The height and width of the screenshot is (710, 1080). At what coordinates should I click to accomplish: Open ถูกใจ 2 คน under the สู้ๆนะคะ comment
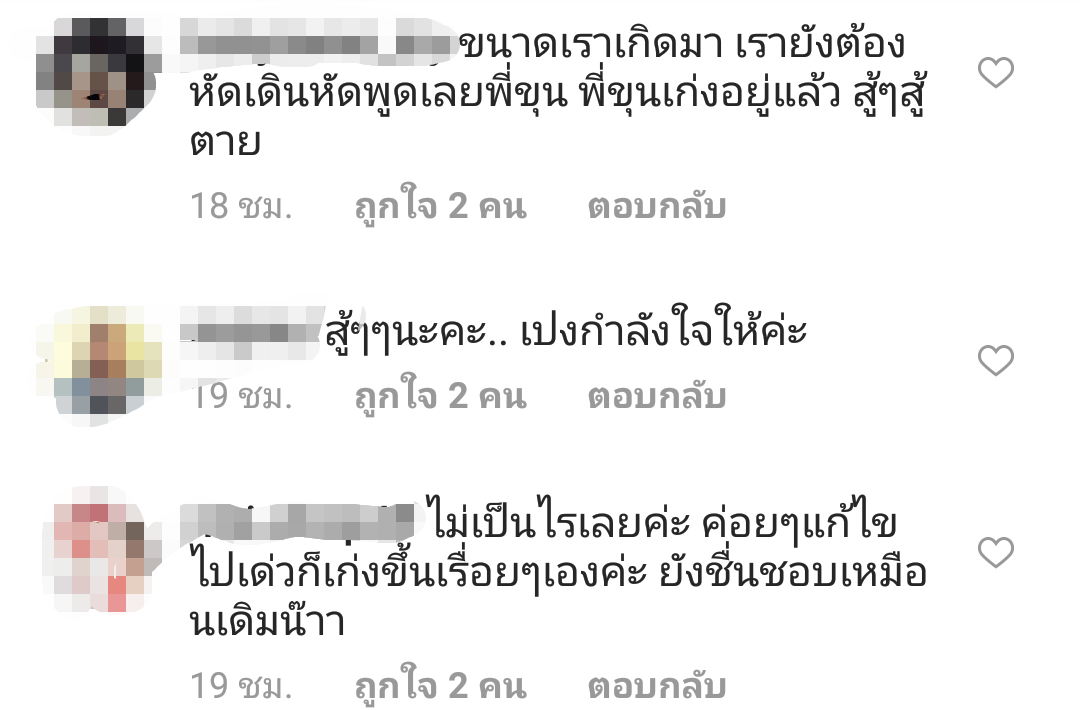(440, 397)
